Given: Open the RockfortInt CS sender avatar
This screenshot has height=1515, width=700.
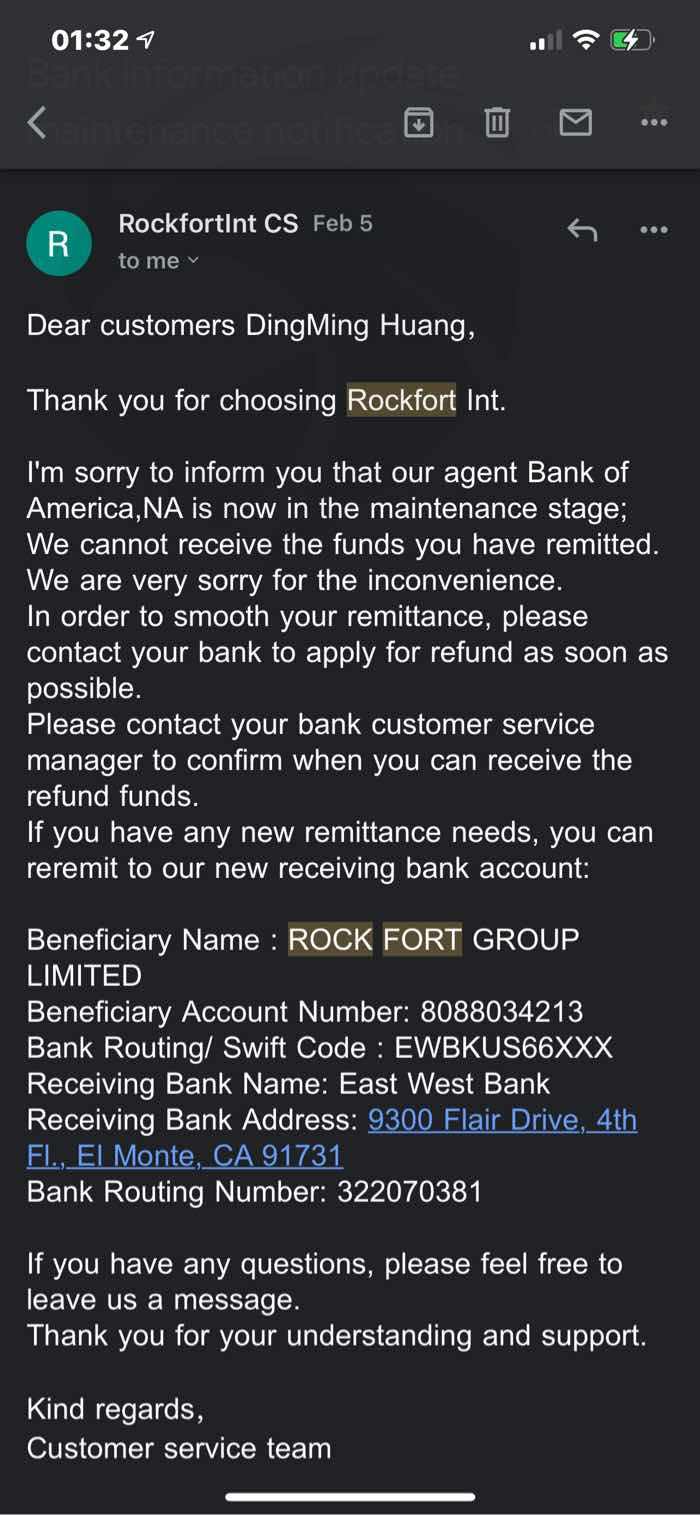Looking at the screenshot, I should tap(59, 243).
